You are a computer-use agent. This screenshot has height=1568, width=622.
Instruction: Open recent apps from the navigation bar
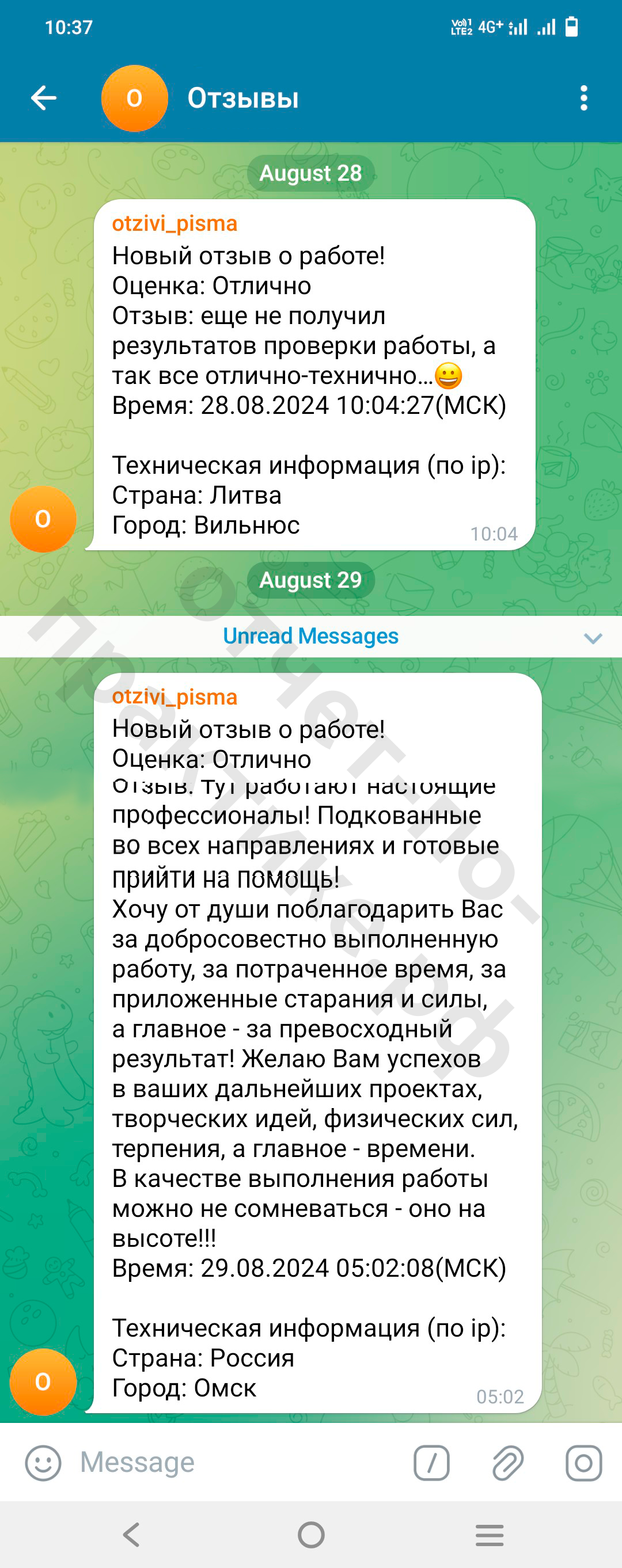(489, 1535)
